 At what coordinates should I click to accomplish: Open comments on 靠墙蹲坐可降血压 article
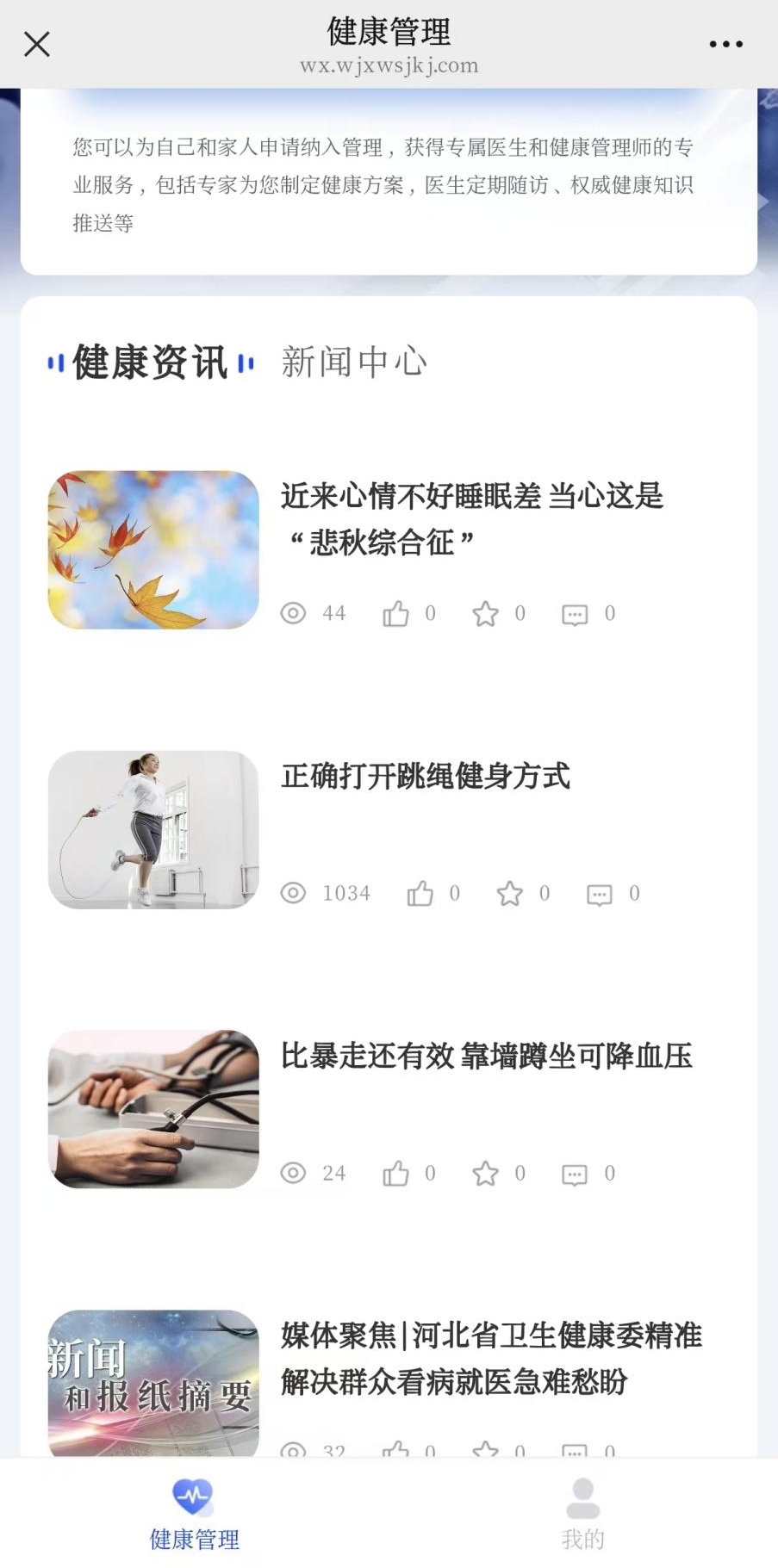(x=576, y=1173)
